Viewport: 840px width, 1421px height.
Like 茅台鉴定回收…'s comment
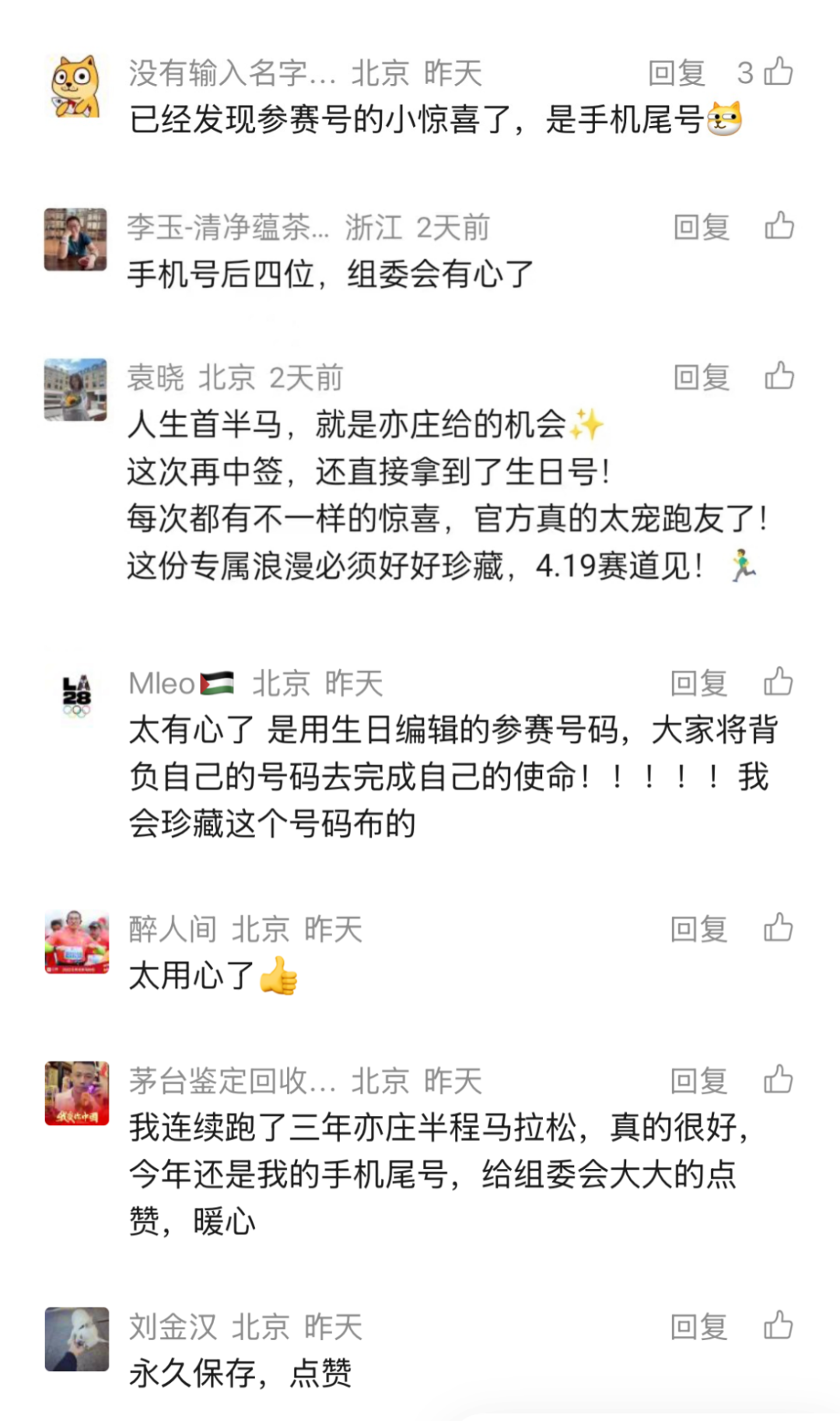[x=778, y=1080]
